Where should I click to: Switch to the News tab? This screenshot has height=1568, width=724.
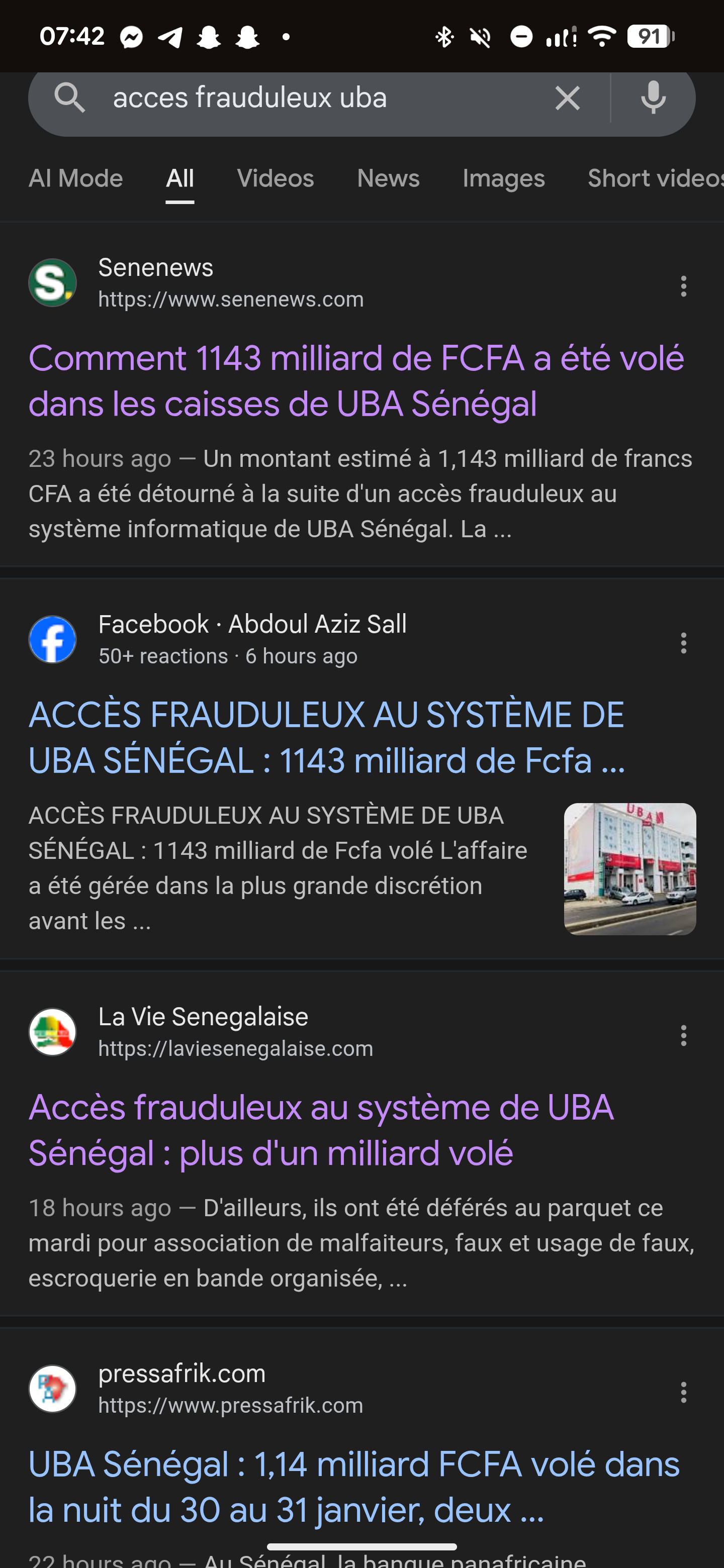pos(388,178)
